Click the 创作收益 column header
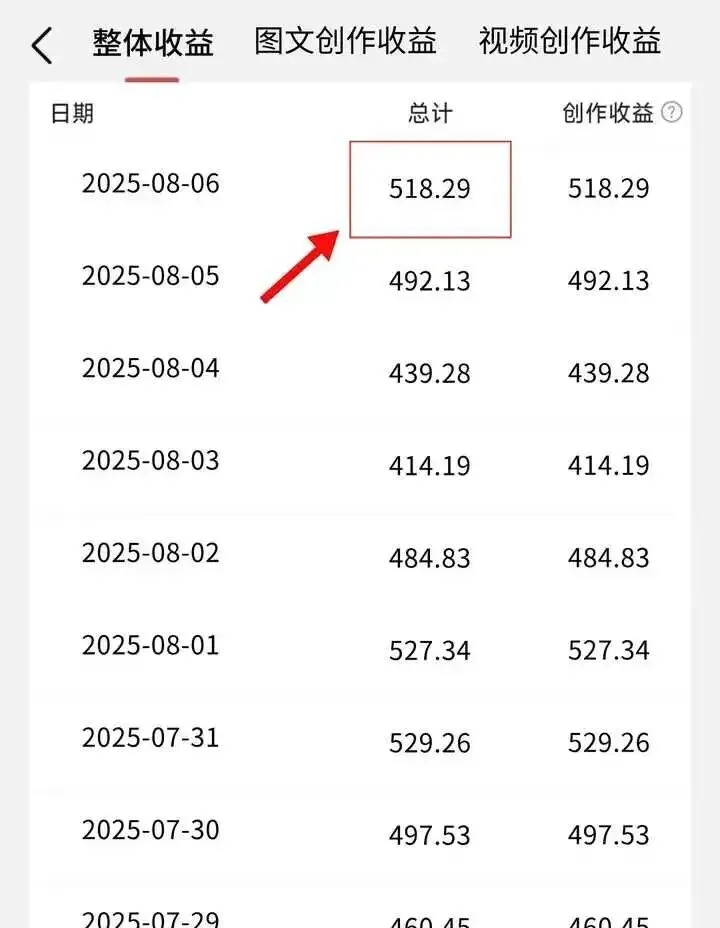The width and height of the screenshot is (720, 928). pyautogui.click(x=608, y=113)
